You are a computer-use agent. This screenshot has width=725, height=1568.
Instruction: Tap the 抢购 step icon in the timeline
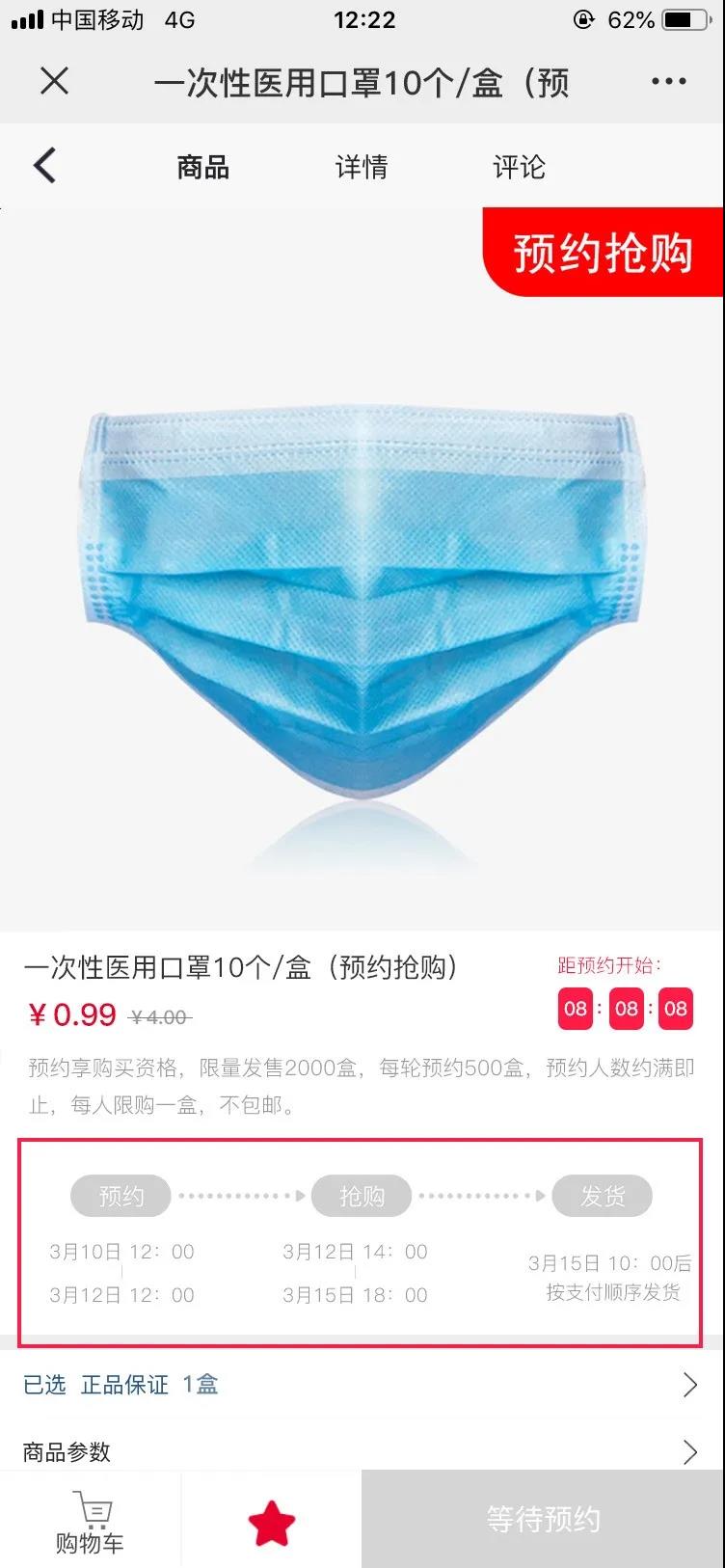[362, 1196]
